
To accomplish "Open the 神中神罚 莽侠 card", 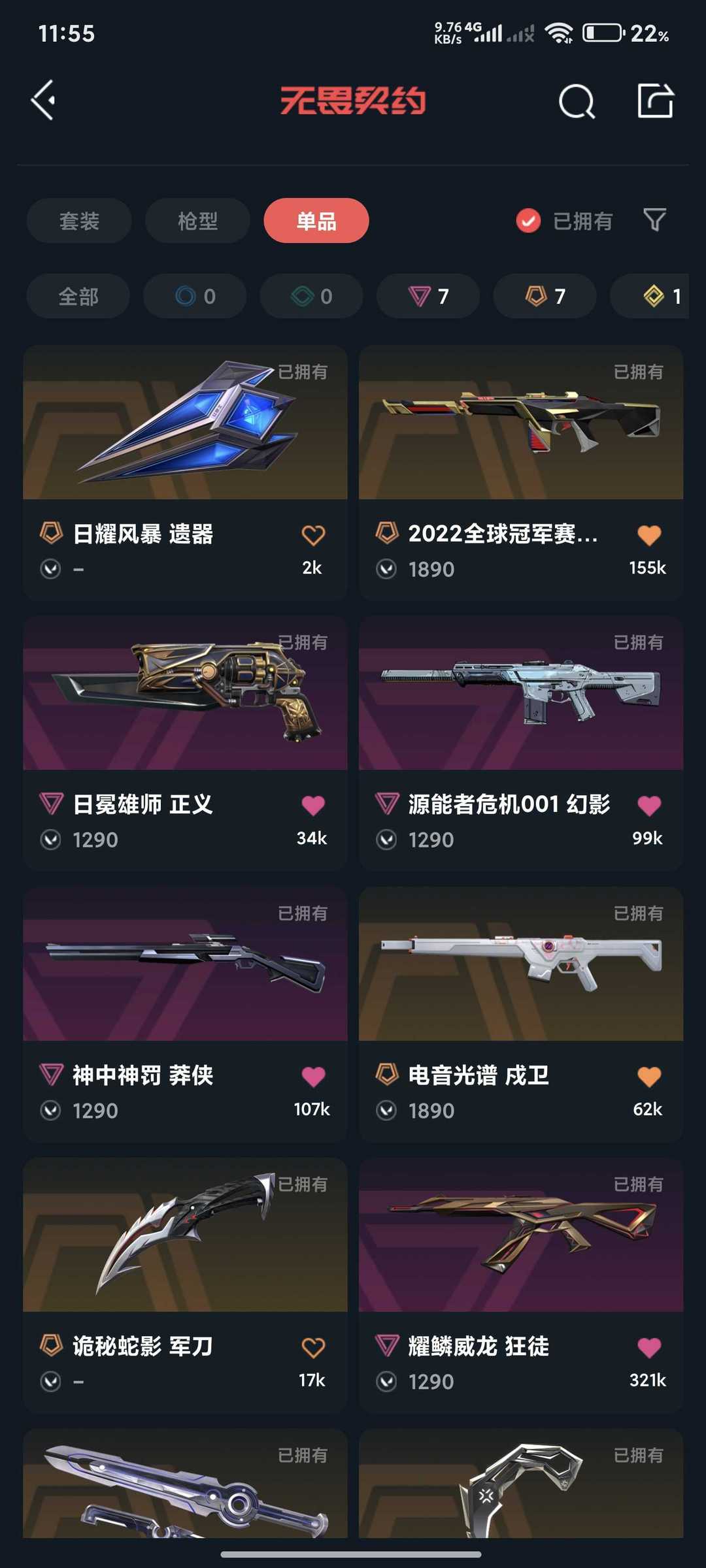I will pos(185,1015).
